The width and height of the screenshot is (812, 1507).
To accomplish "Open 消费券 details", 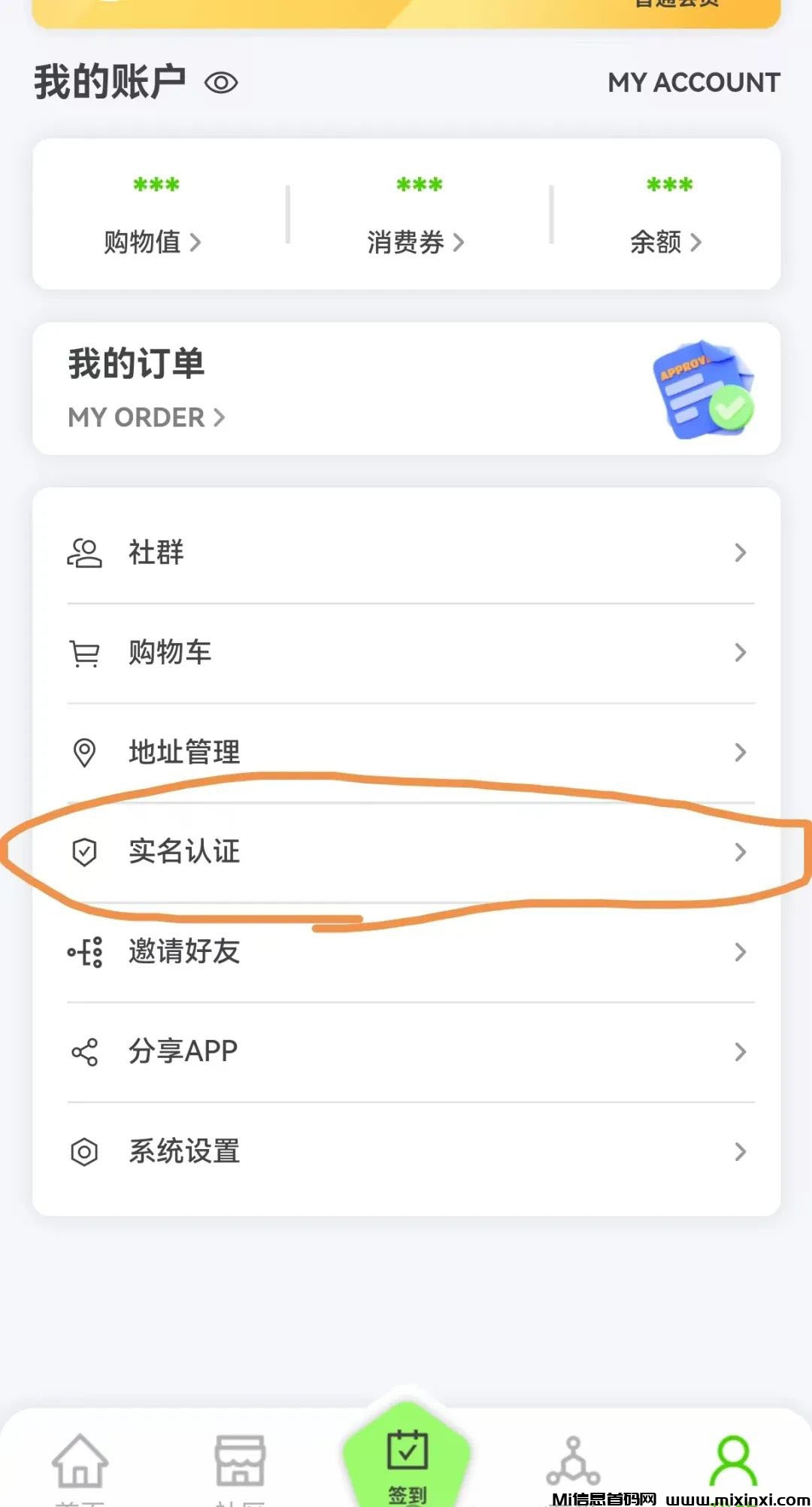I will tap(416, 241).
